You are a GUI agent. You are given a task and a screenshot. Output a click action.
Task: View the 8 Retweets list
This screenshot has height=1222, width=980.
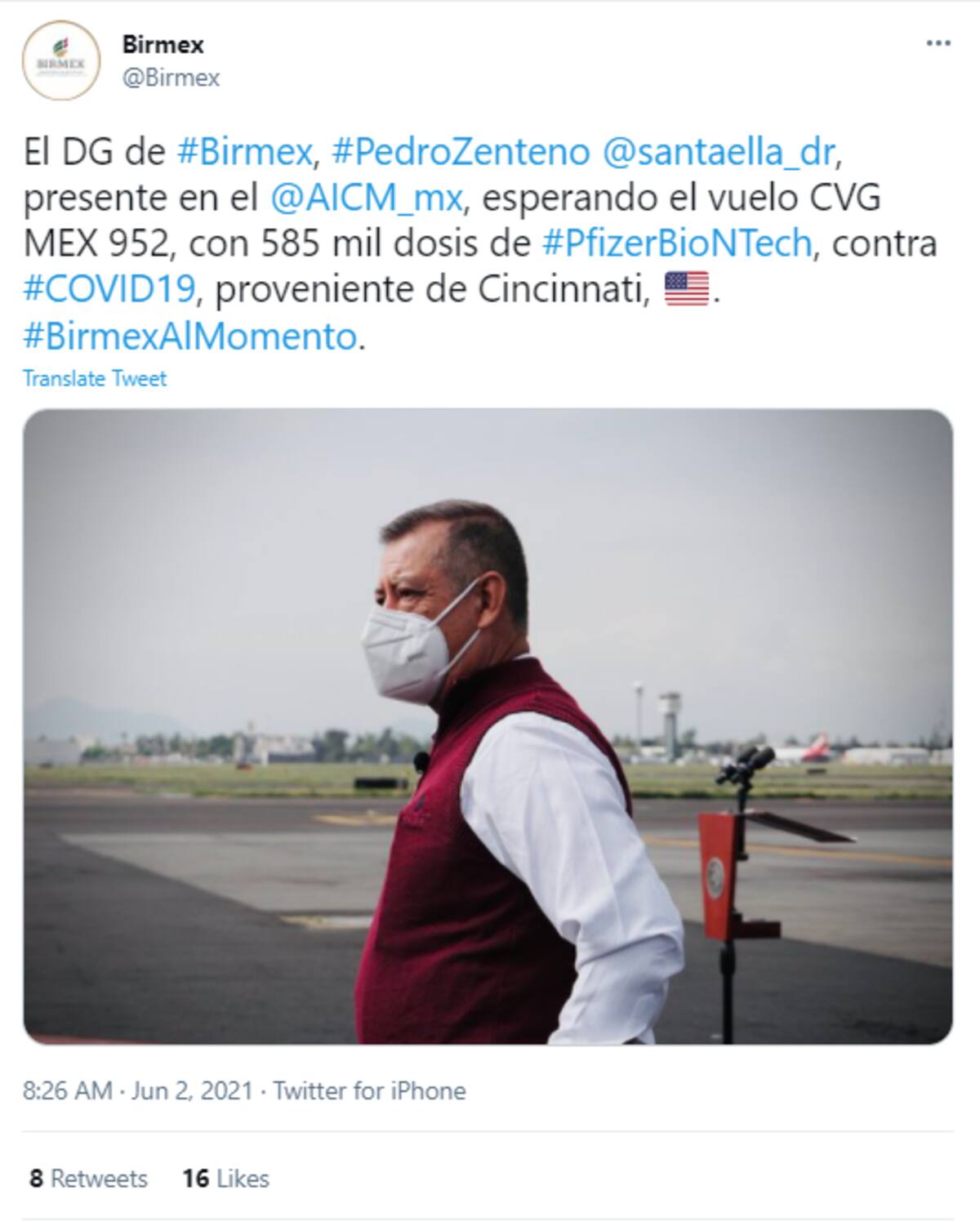pyautogui.click(x=88, y=1178)
